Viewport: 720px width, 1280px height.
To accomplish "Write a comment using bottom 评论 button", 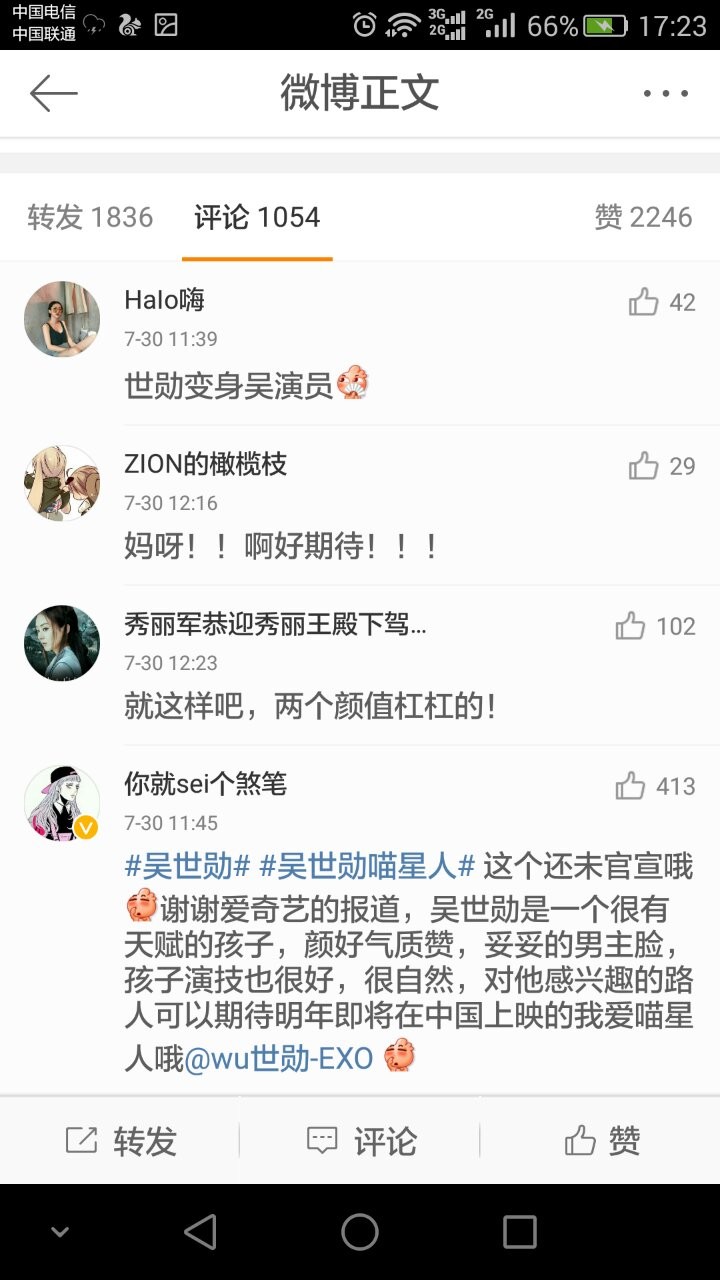I will click(361, 1141).
